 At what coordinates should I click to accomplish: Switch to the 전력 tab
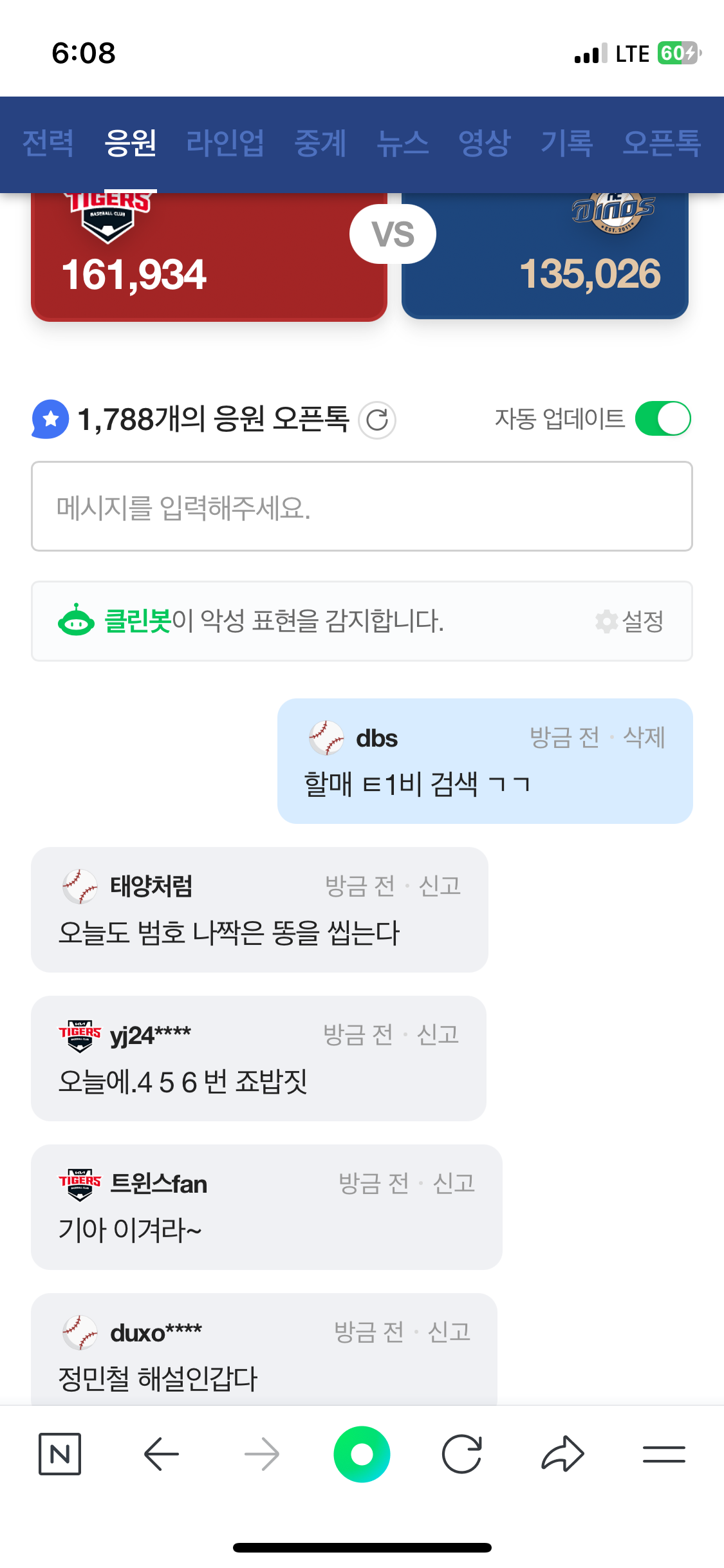coord(48,143)
